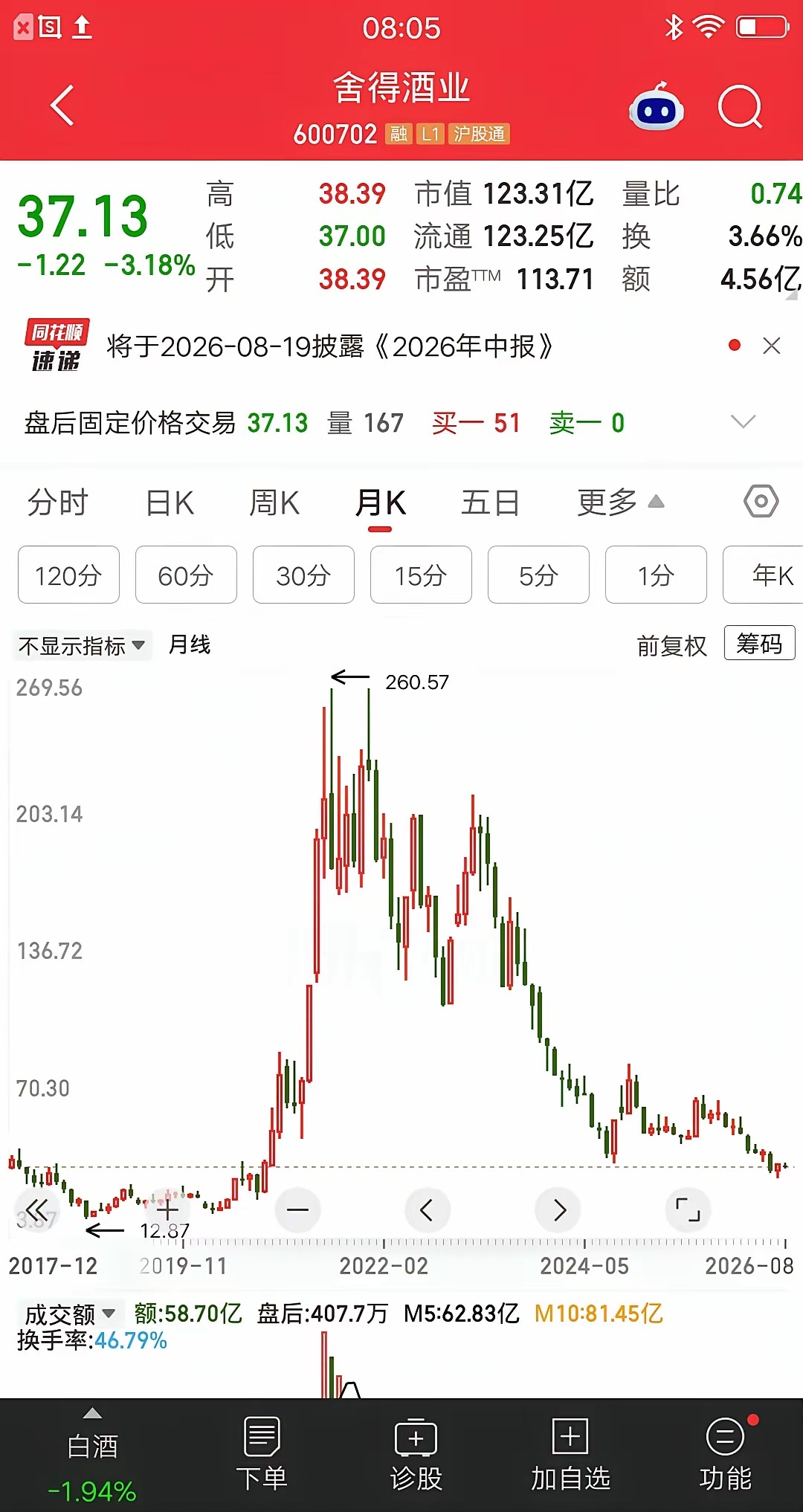The image size is (803, 1512).
Task: Expand the 盘后固定价格交易 row
Action: (743, 422)
